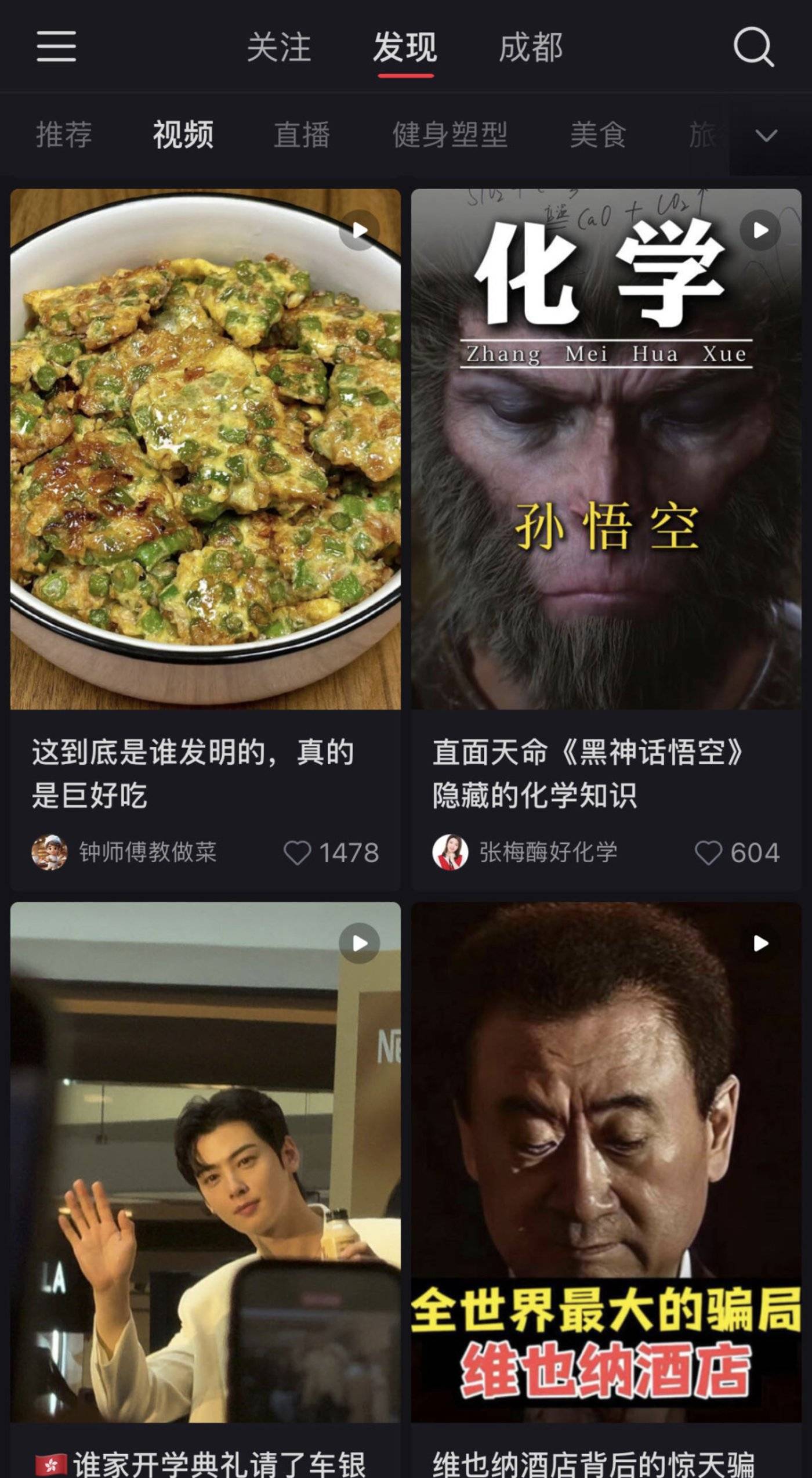The width and height of the screenshot is (812, 1478).
Task: Open the 这到底是谁发明的 food video
Action: (x=205, y=448)
